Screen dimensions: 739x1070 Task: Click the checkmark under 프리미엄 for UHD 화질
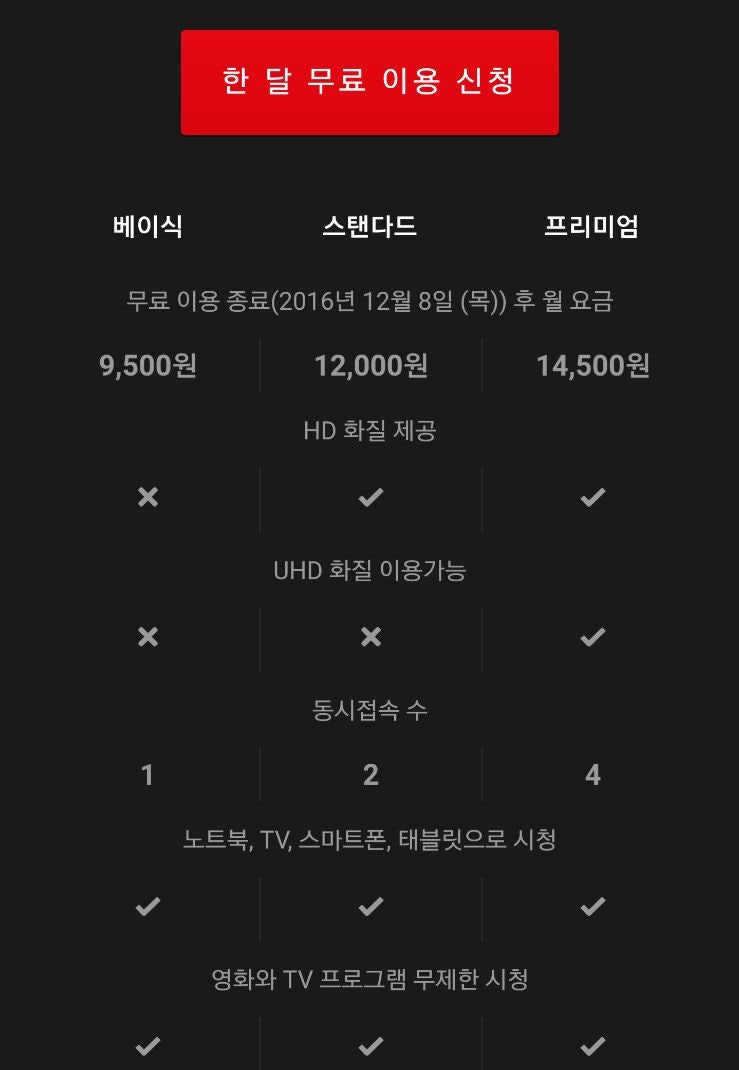pos(592,637)
